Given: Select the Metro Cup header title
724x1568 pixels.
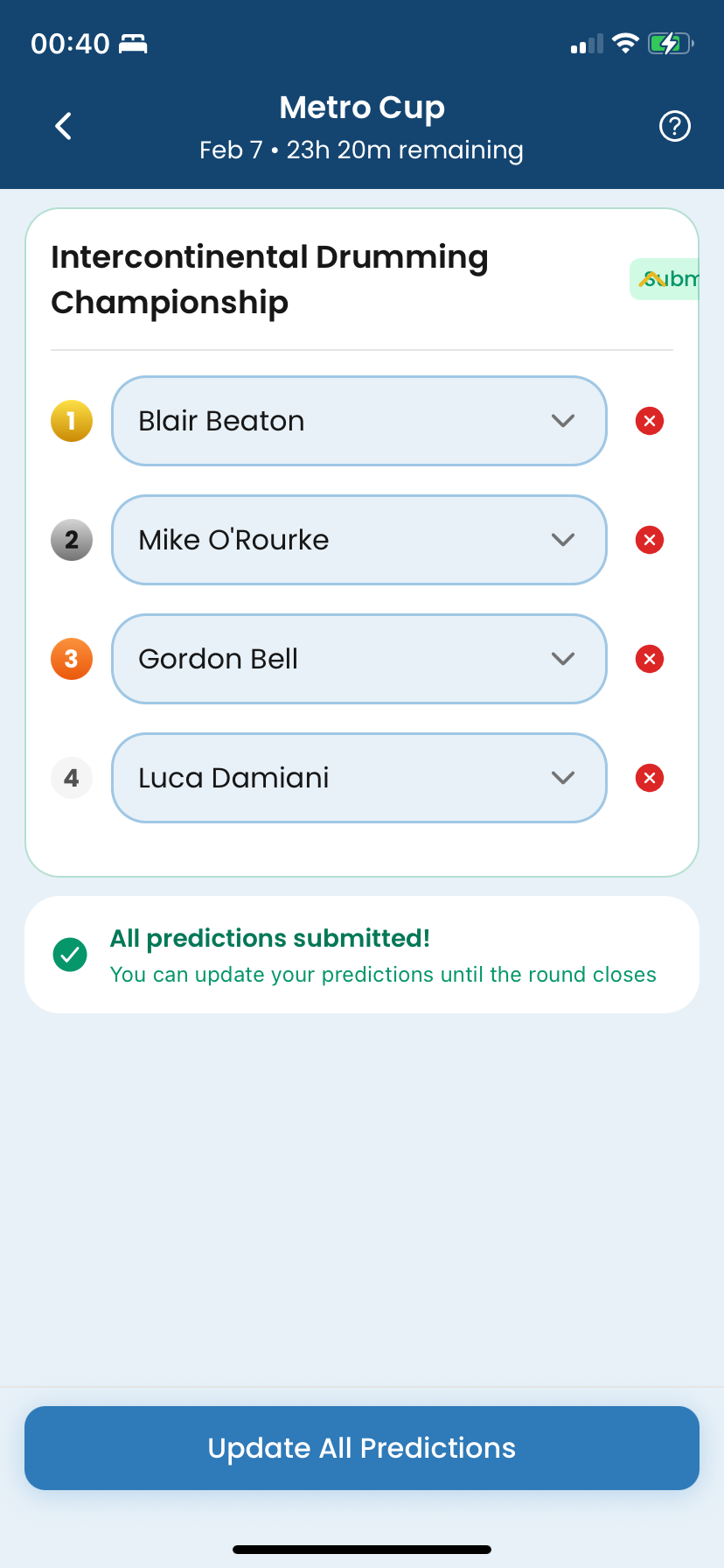Looking at the screenshot, I should (361, 107).
